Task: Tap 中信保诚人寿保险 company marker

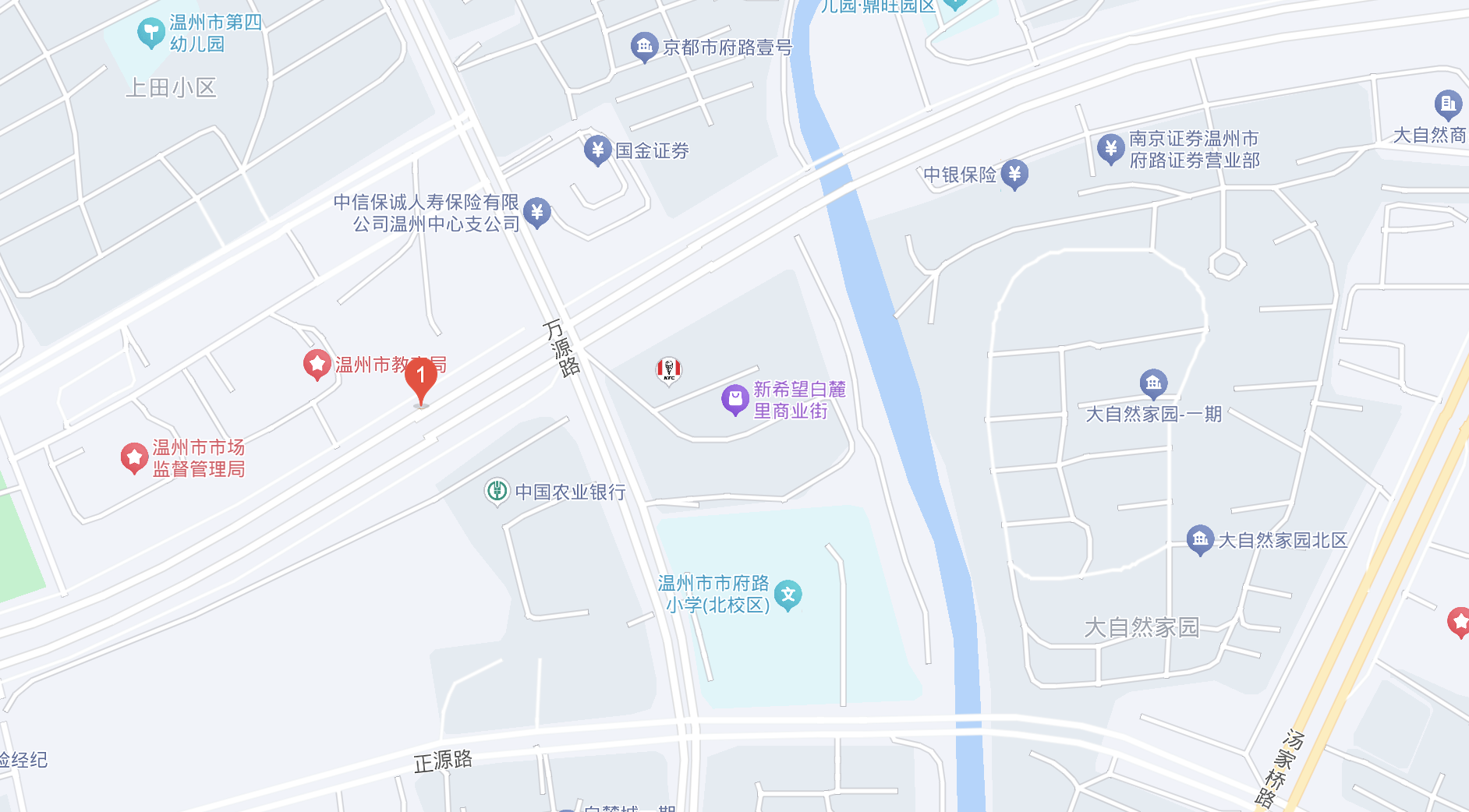Action: click(537, 212)
